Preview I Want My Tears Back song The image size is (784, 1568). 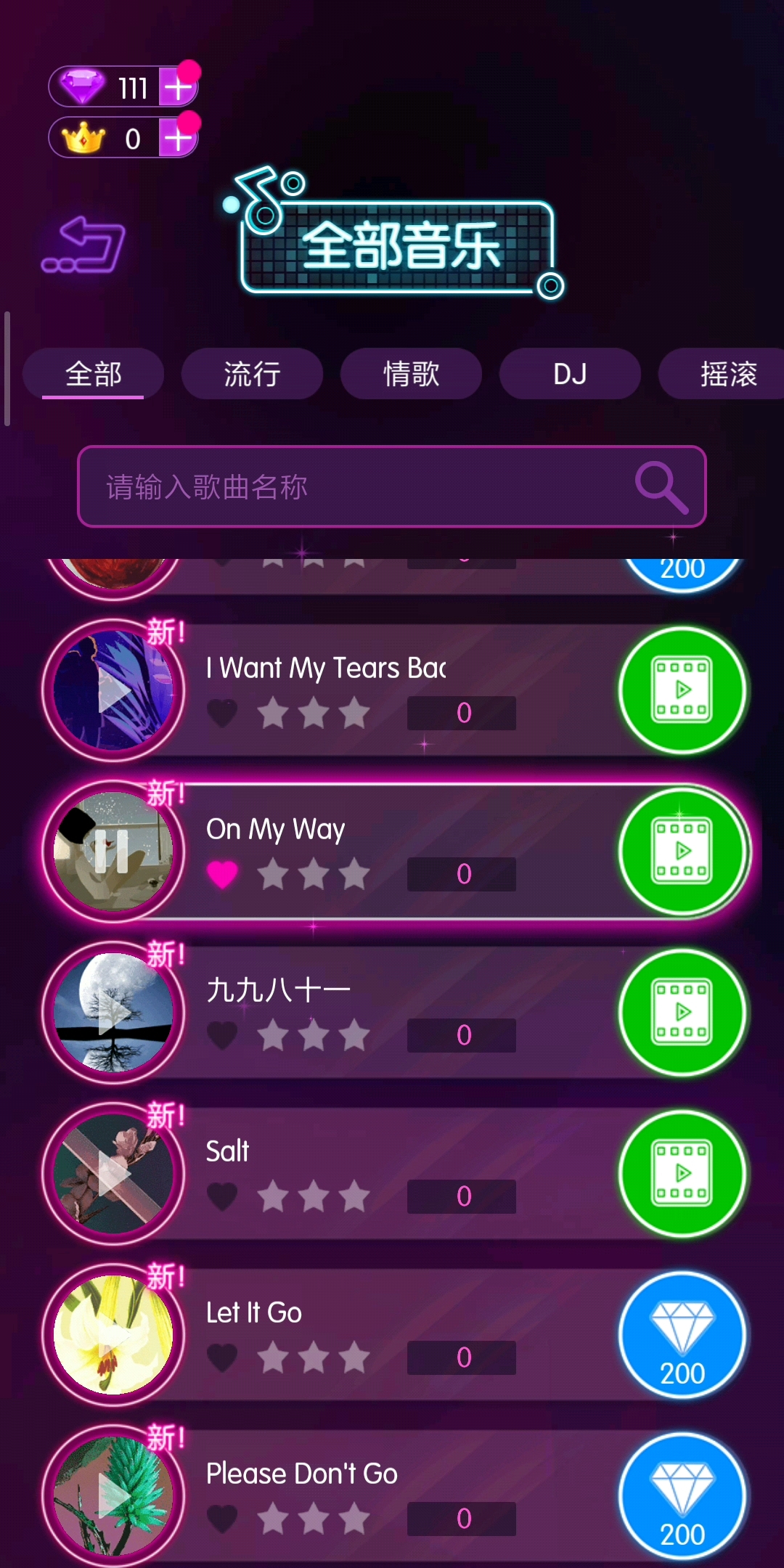tap(114, 690)
